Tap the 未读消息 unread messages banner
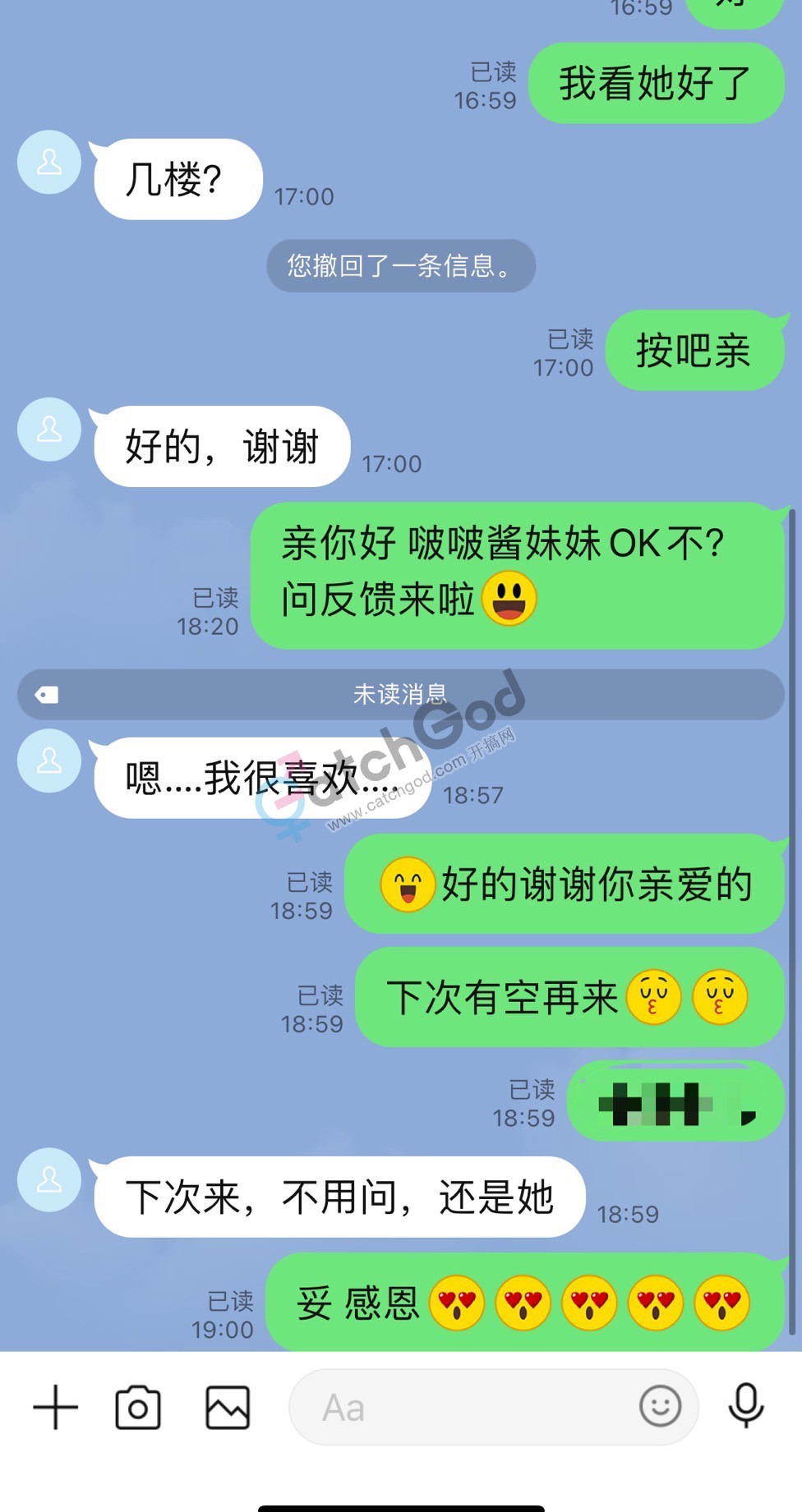The height and width of the screenshot is (1512, 802). coord(400,695)
